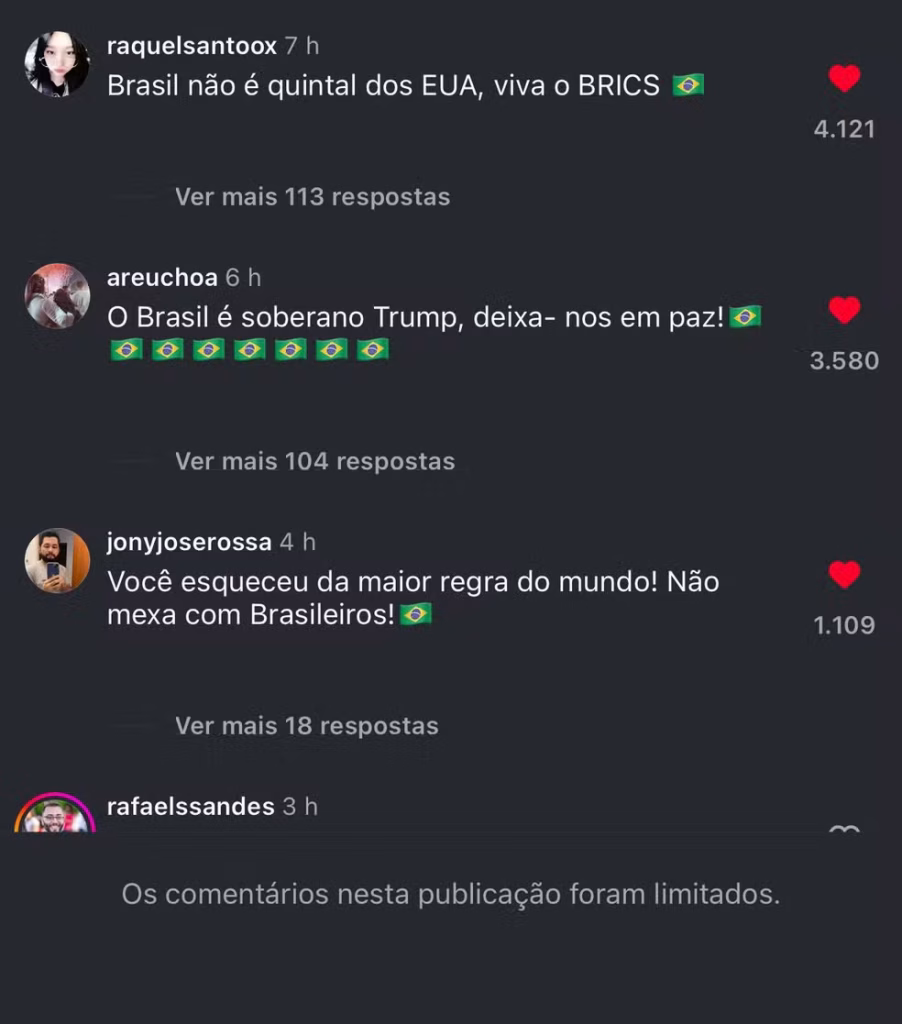Viewport: 902px width, 1024px height.
Task: Open the raquelsantoox username
Action: pos(191,46)
